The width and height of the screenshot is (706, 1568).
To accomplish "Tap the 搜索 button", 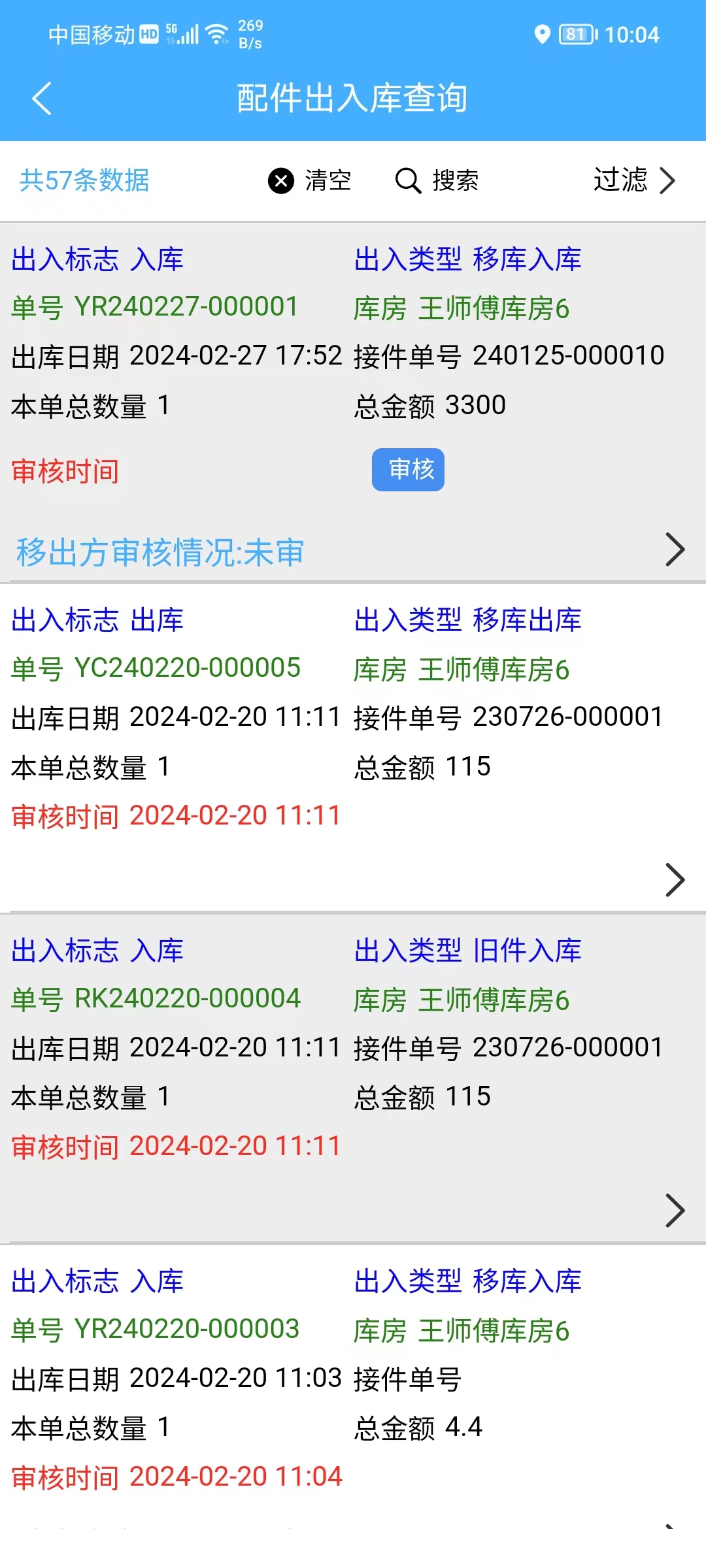I will point(437,180).
